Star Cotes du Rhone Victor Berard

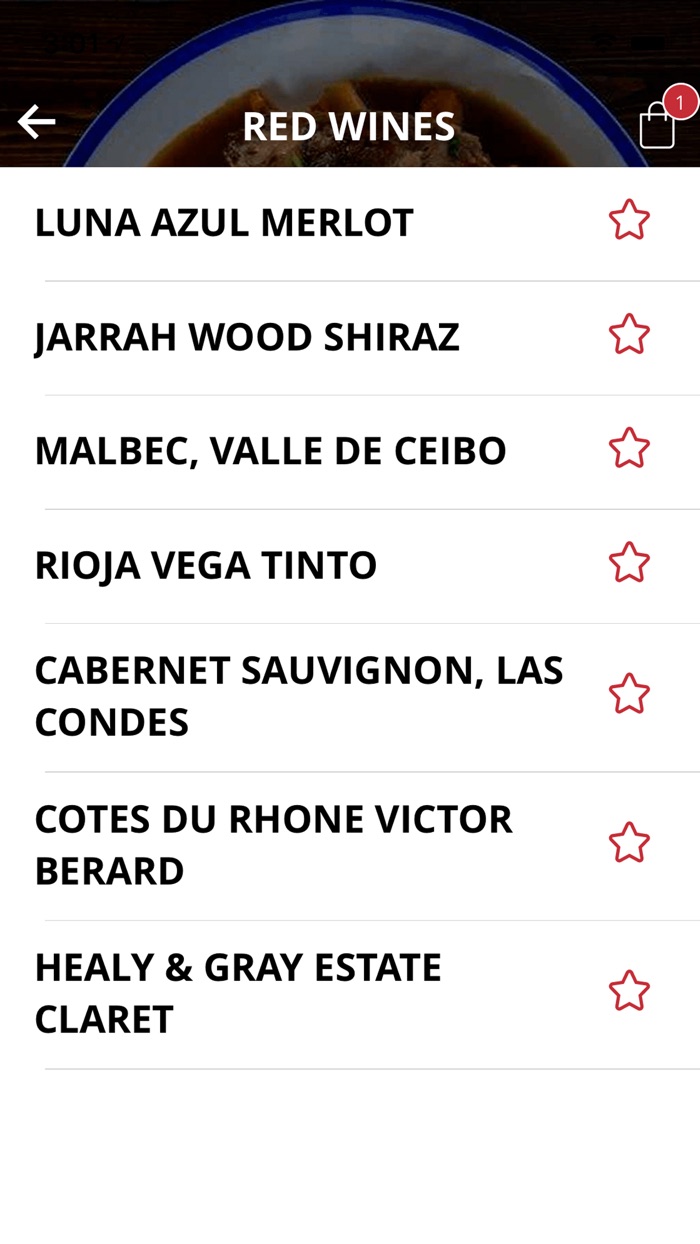coord(629,842)
